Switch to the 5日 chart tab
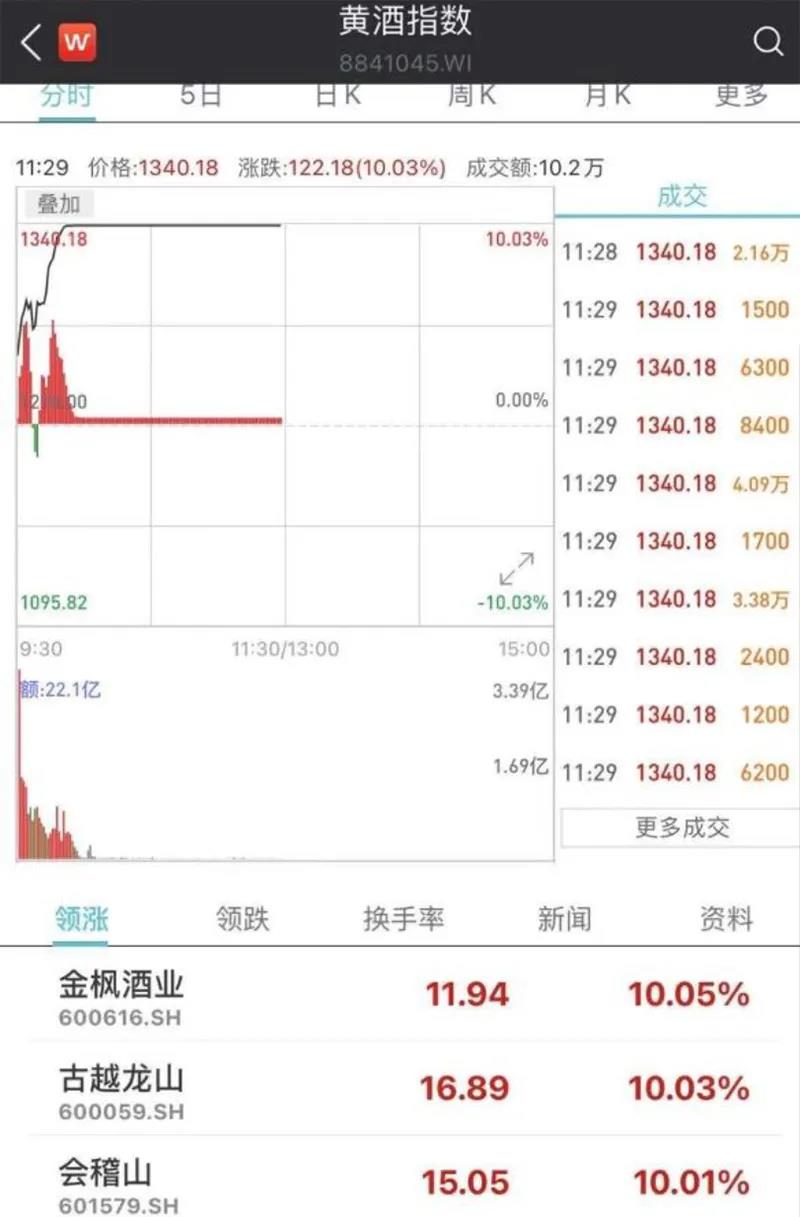This screenshot has width=800, height=1217. pos(200,96)
